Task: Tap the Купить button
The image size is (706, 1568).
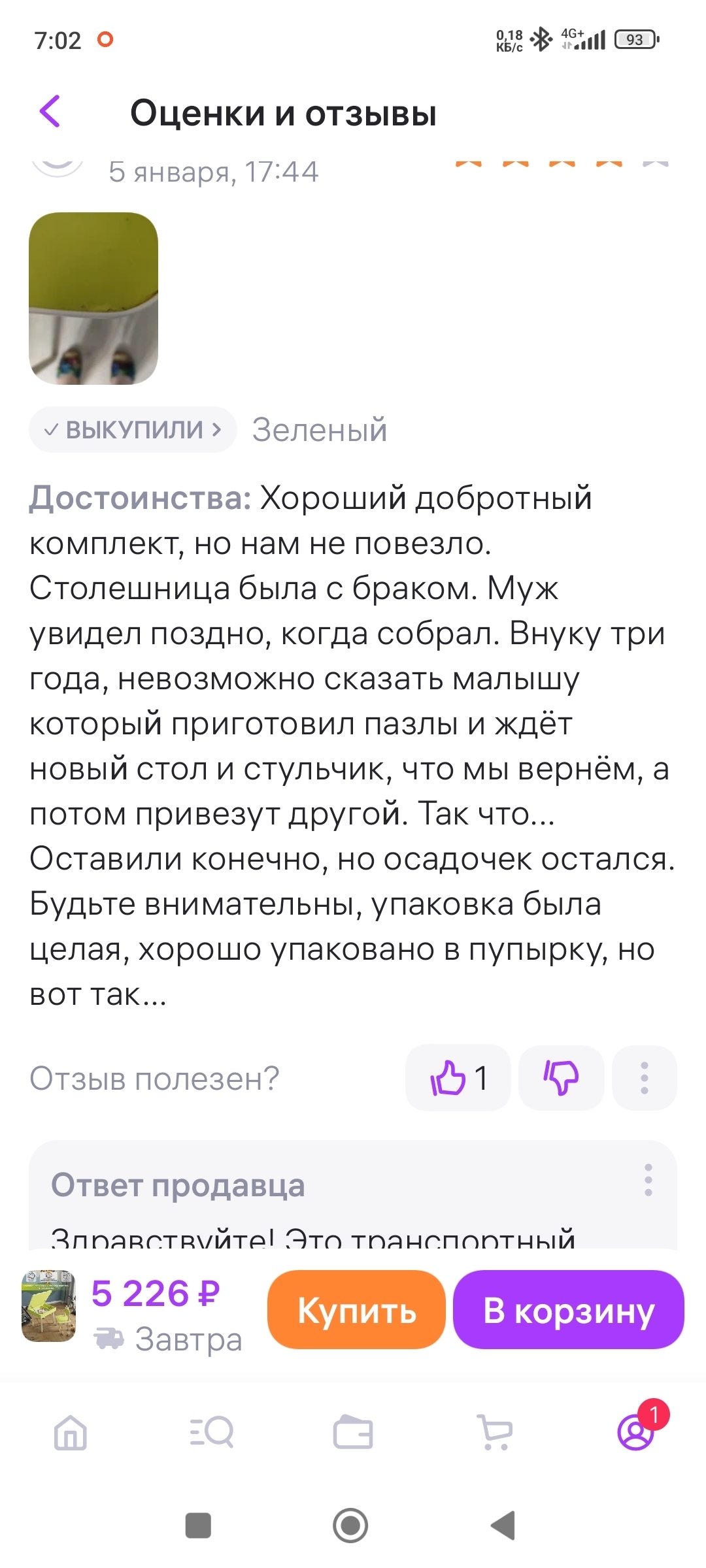Action: [356, 1310]
